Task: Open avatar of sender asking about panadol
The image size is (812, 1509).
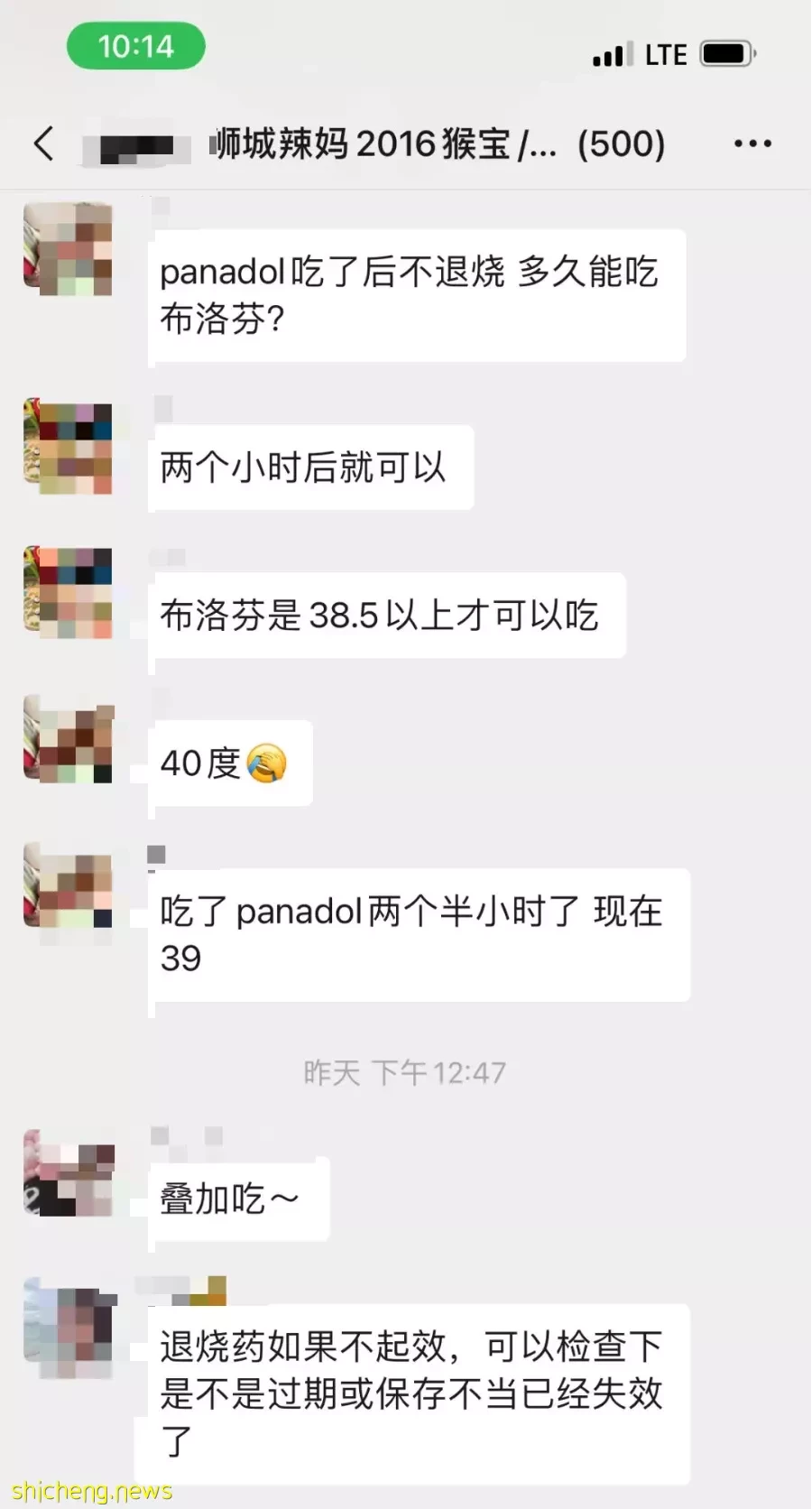Action: tap(68, 250)
